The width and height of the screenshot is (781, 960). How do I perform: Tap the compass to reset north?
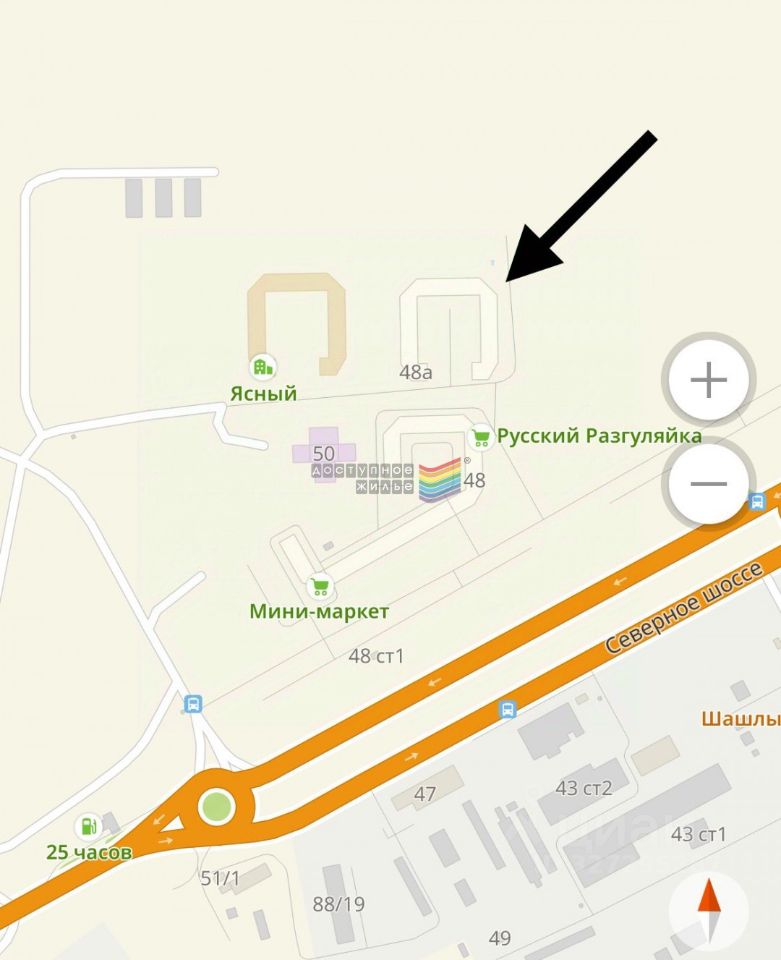pos(709,908)
